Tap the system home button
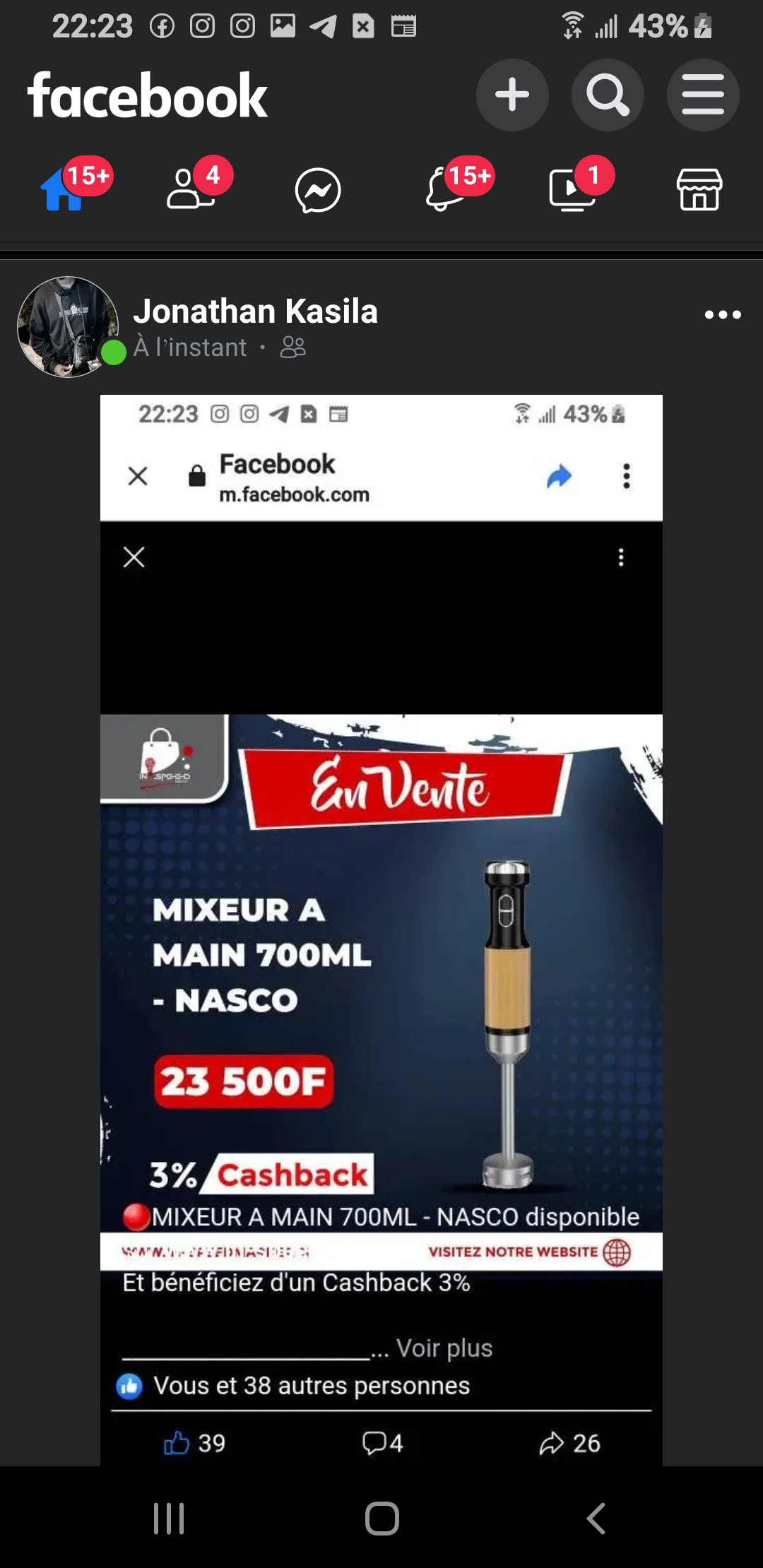This screenshot has height=1568, width=763. pyautogui.click(x=381, y=1518)
